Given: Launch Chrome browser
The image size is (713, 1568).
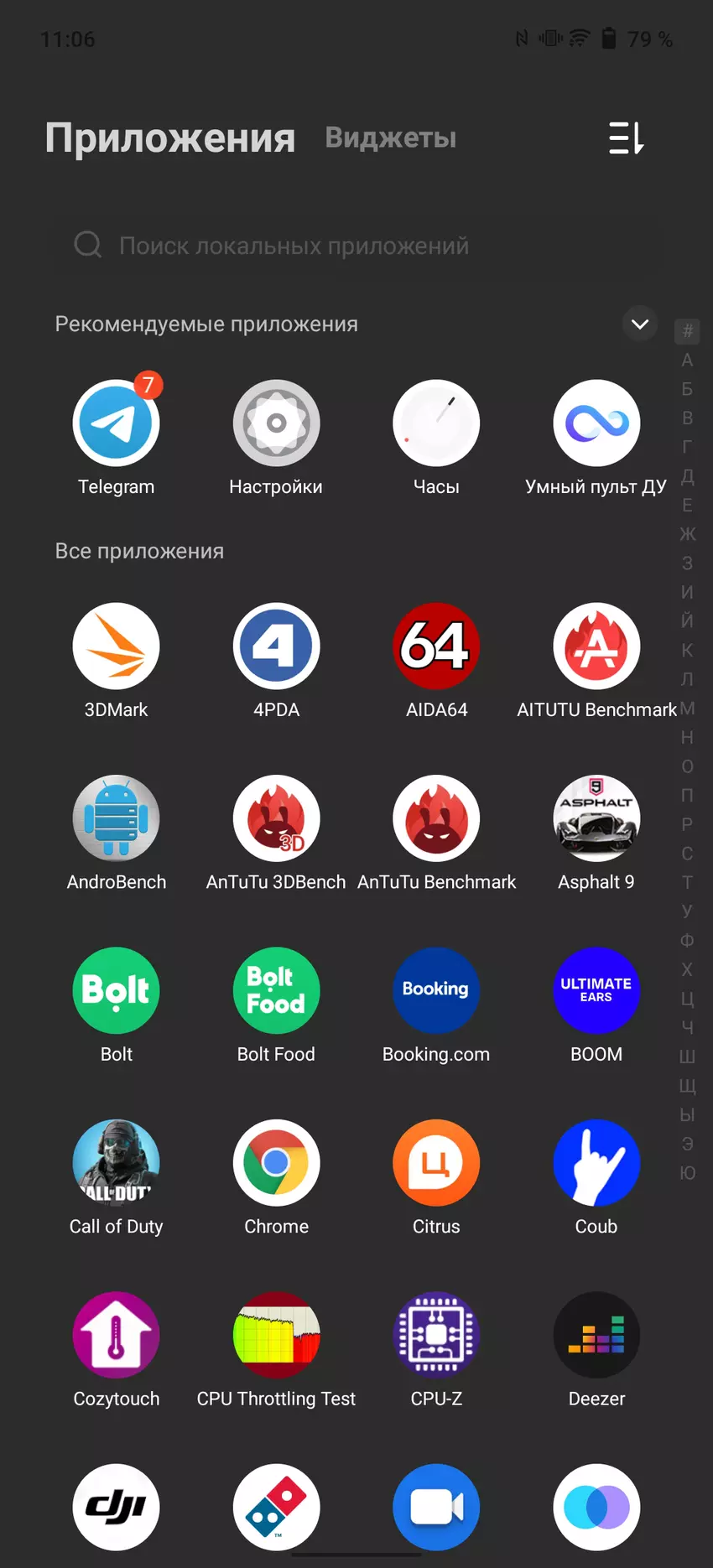Looking at the screenshot, I should [276, 1163].
